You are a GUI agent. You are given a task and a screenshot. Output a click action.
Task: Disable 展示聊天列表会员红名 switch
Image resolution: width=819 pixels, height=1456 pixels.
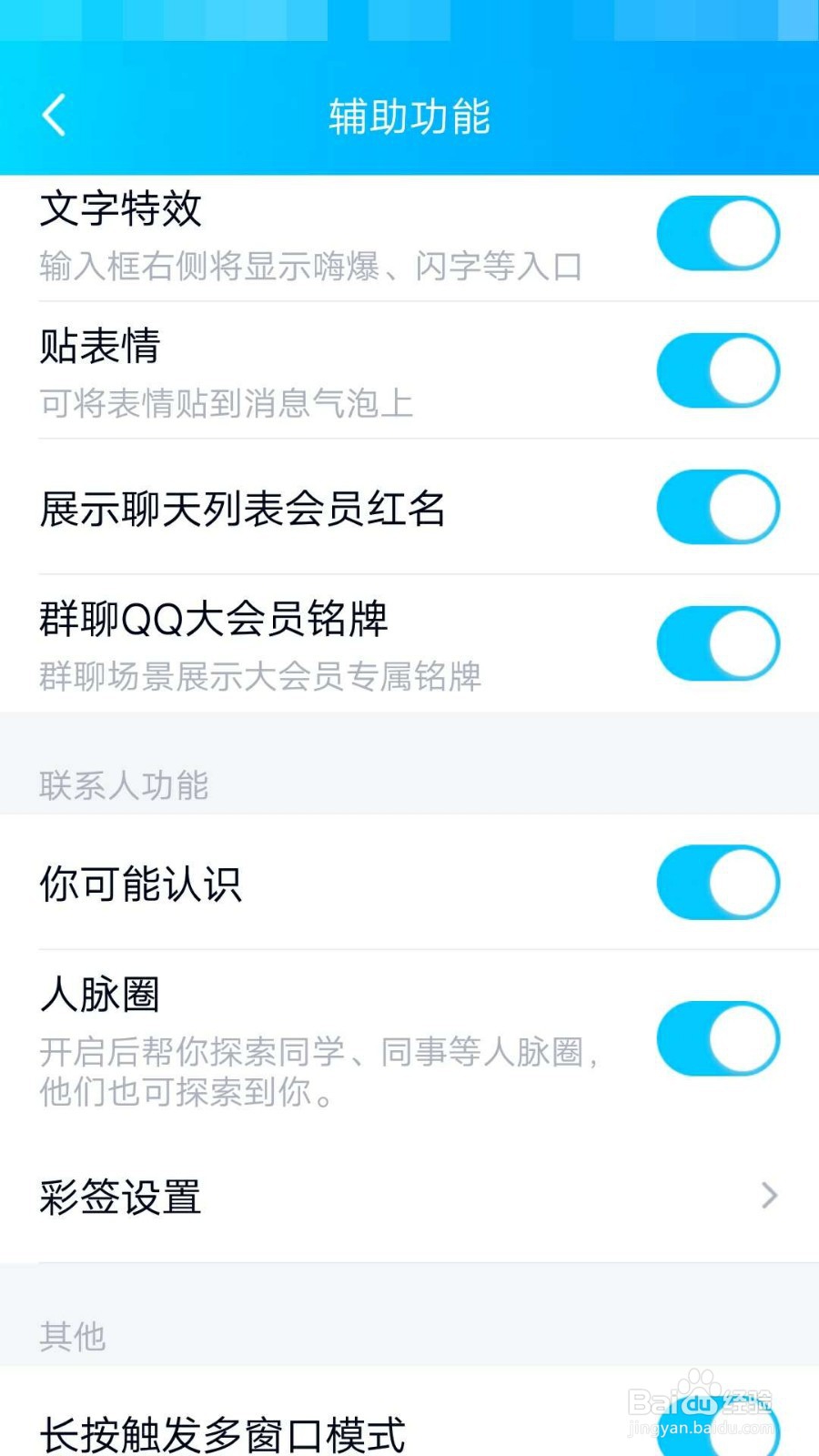(x=718, y=508)
